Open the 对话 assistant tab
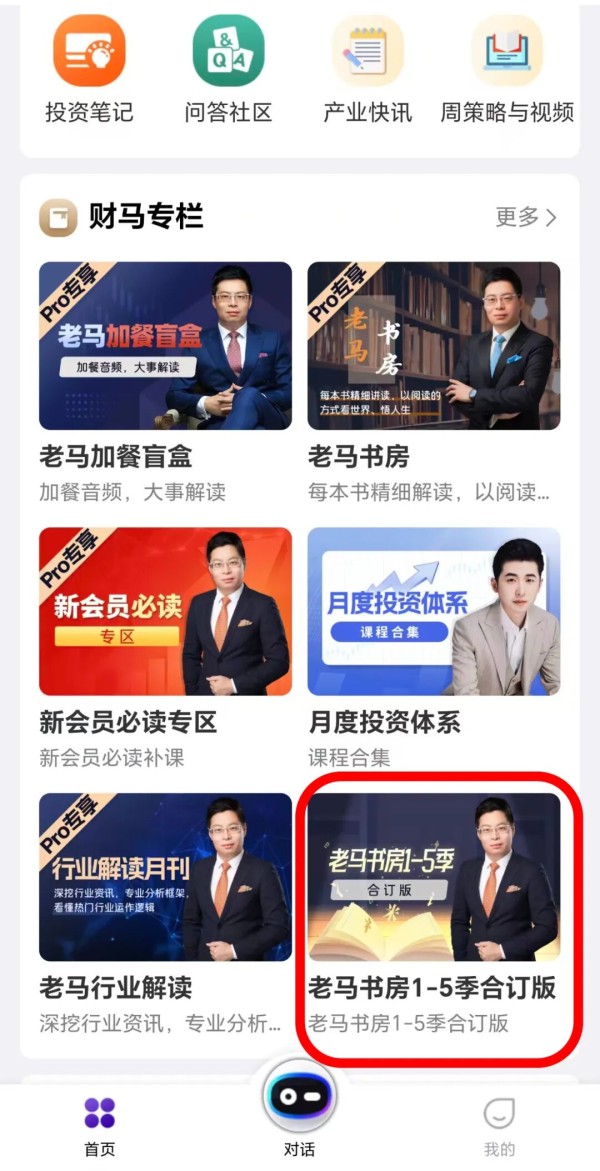 pos(299,1112)
